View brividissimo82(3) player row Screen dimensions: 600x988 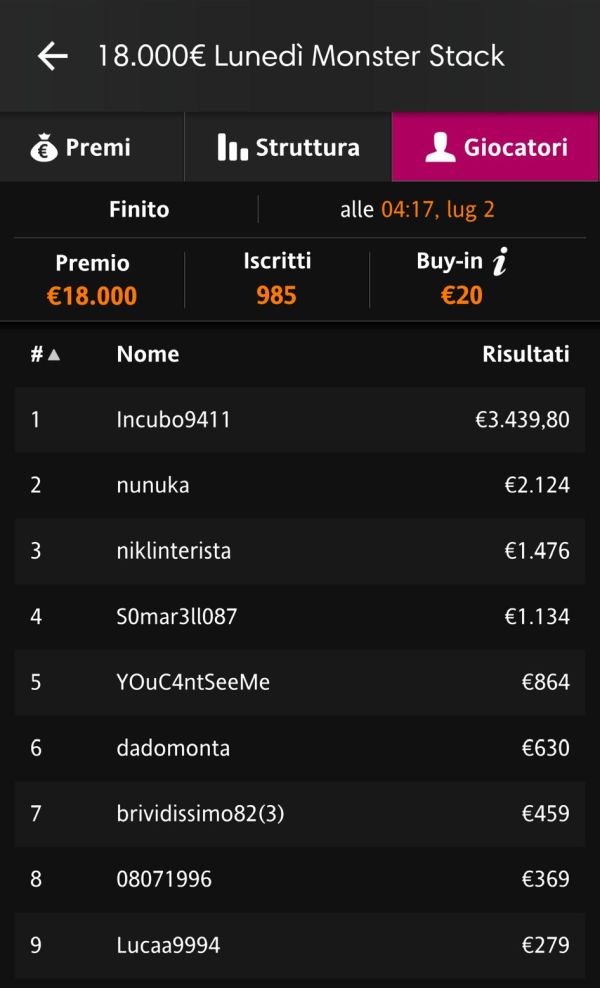(300, 814)
